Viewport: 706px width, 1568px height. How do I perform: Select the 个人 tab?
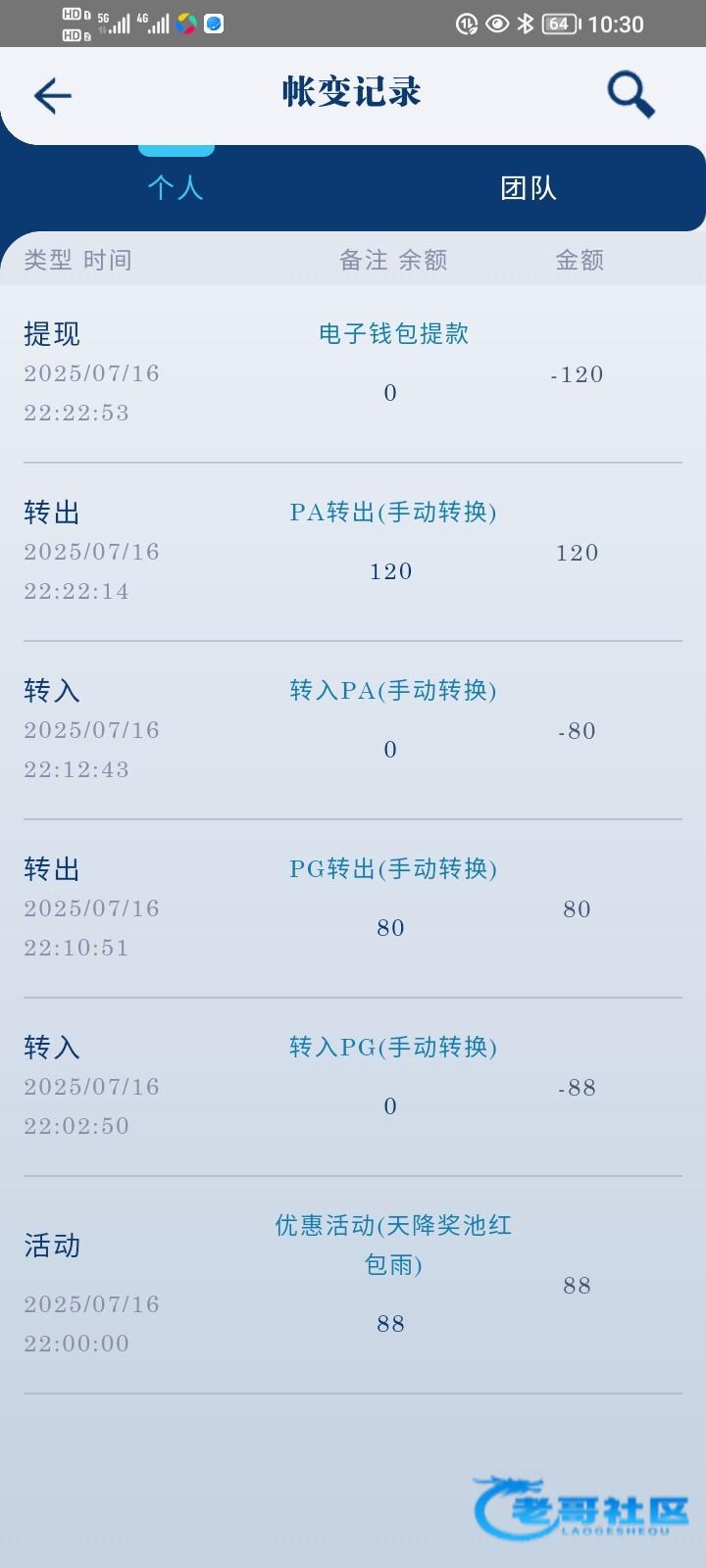point(176,188)
